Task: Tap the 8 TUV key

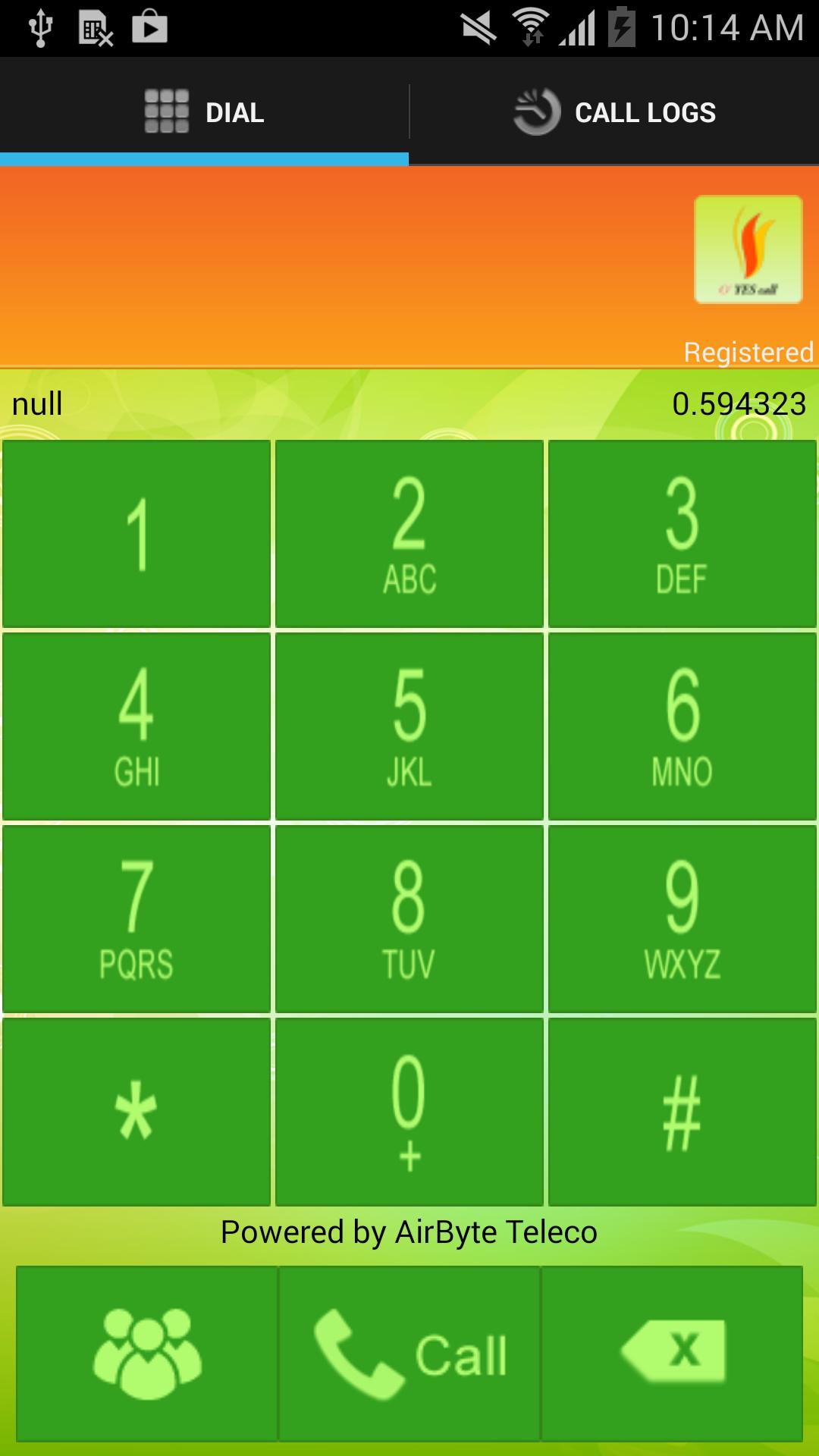Action: tap(409, 919)
